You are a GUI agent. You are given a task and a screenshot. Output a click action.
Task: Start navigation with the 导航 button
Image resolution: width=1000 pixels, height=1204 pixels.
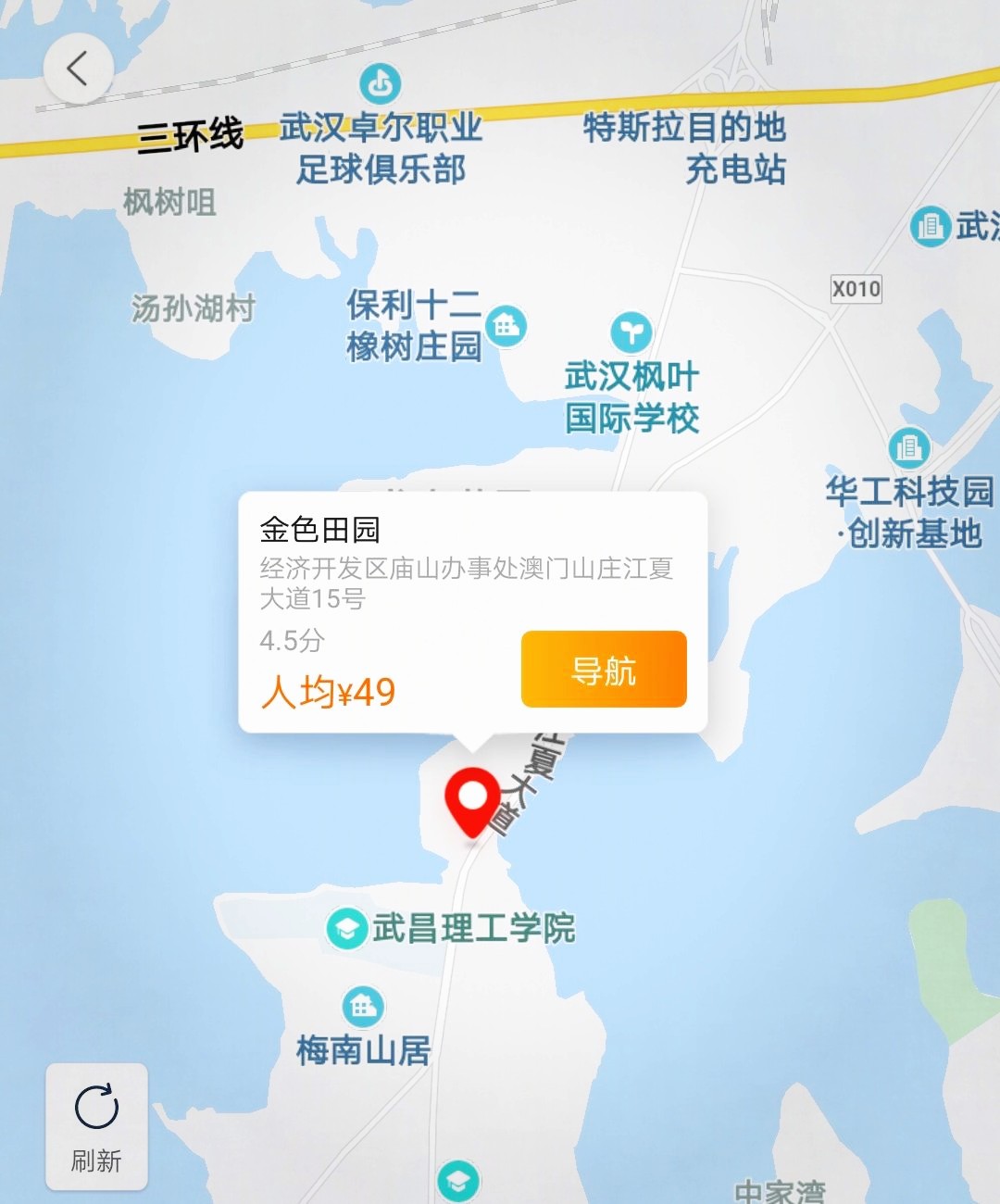(604, 670)
